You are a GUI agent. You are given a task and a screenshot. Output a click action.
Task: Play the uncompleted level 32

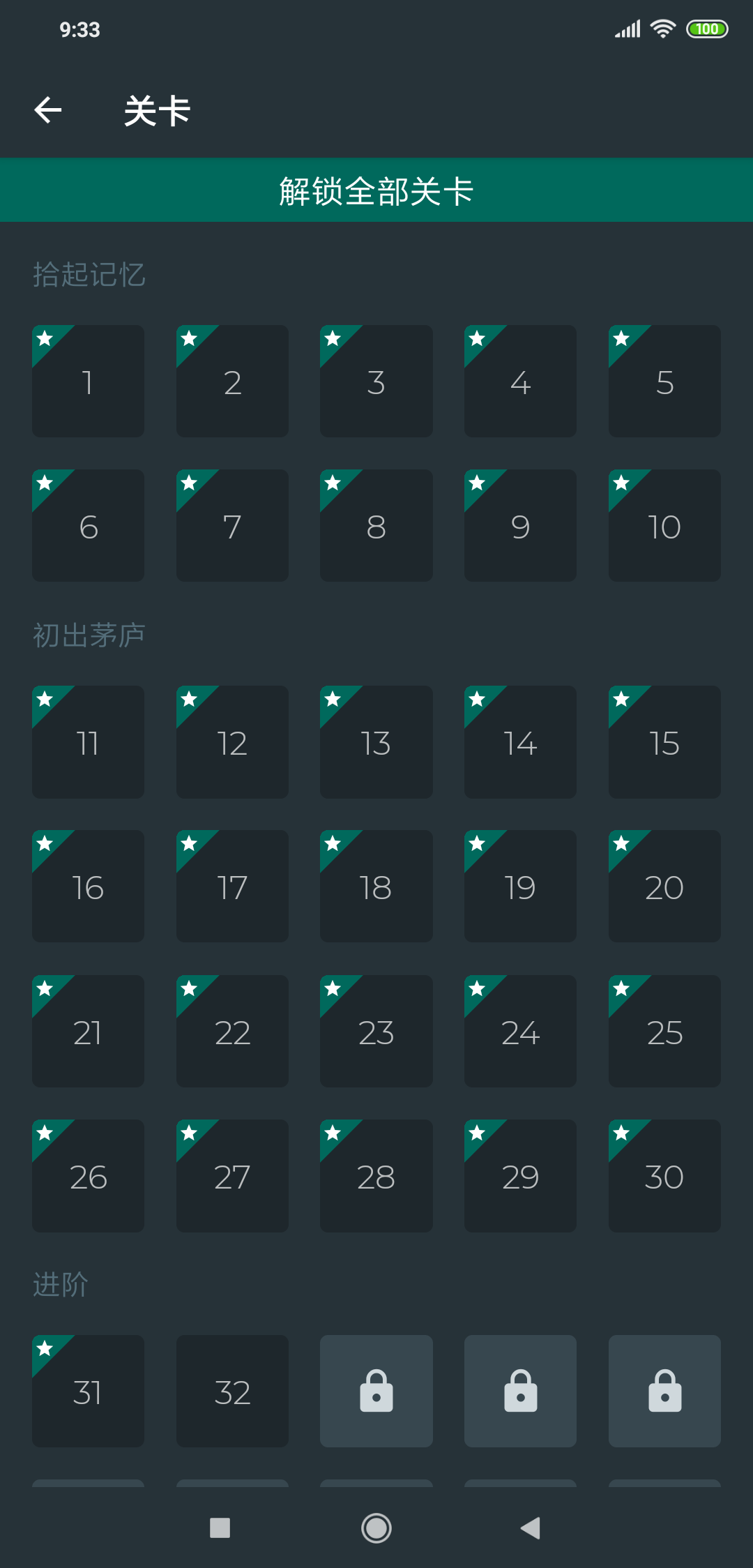[232, 1392]
